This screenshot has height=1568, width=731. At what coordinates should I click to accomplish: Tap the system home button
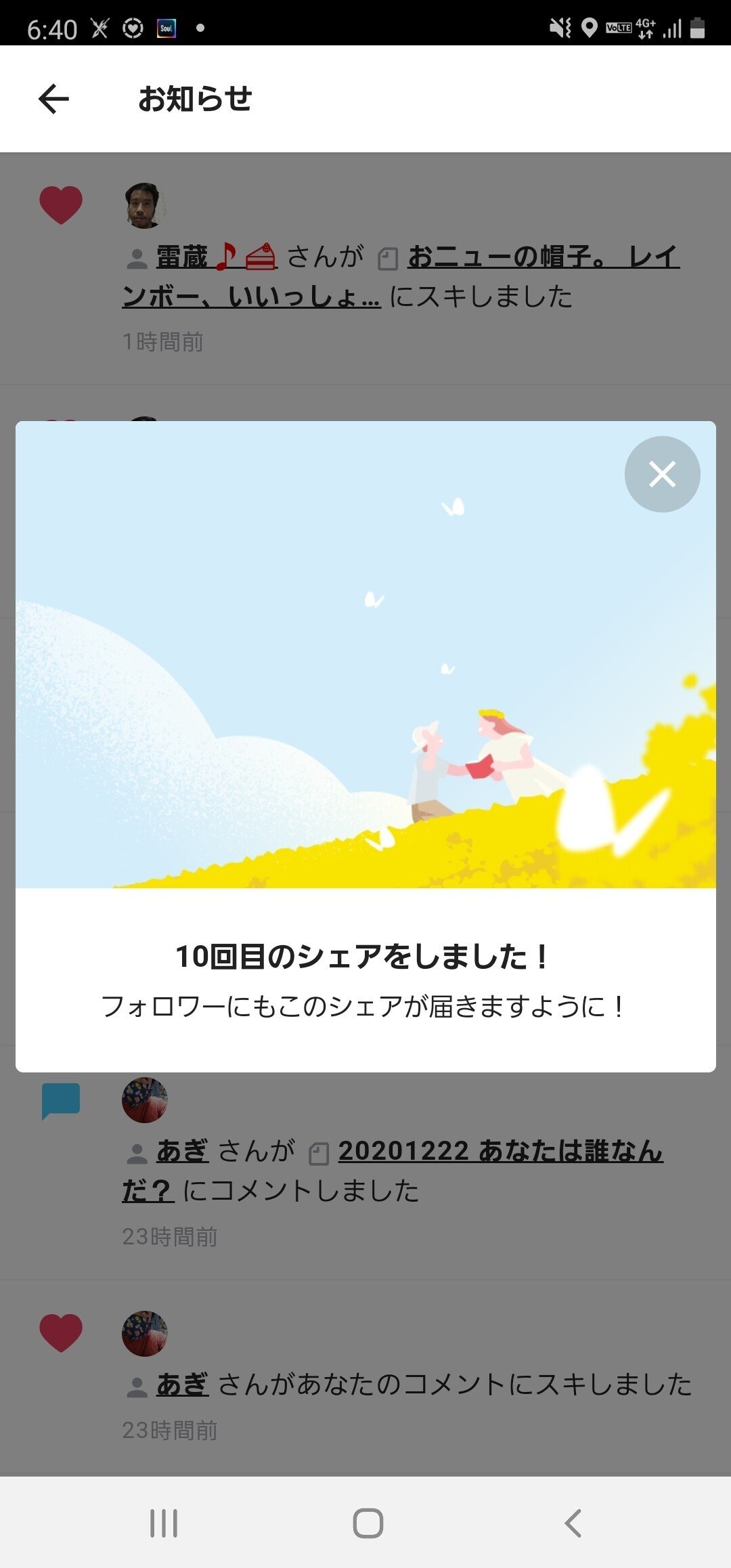(368, 1523)
